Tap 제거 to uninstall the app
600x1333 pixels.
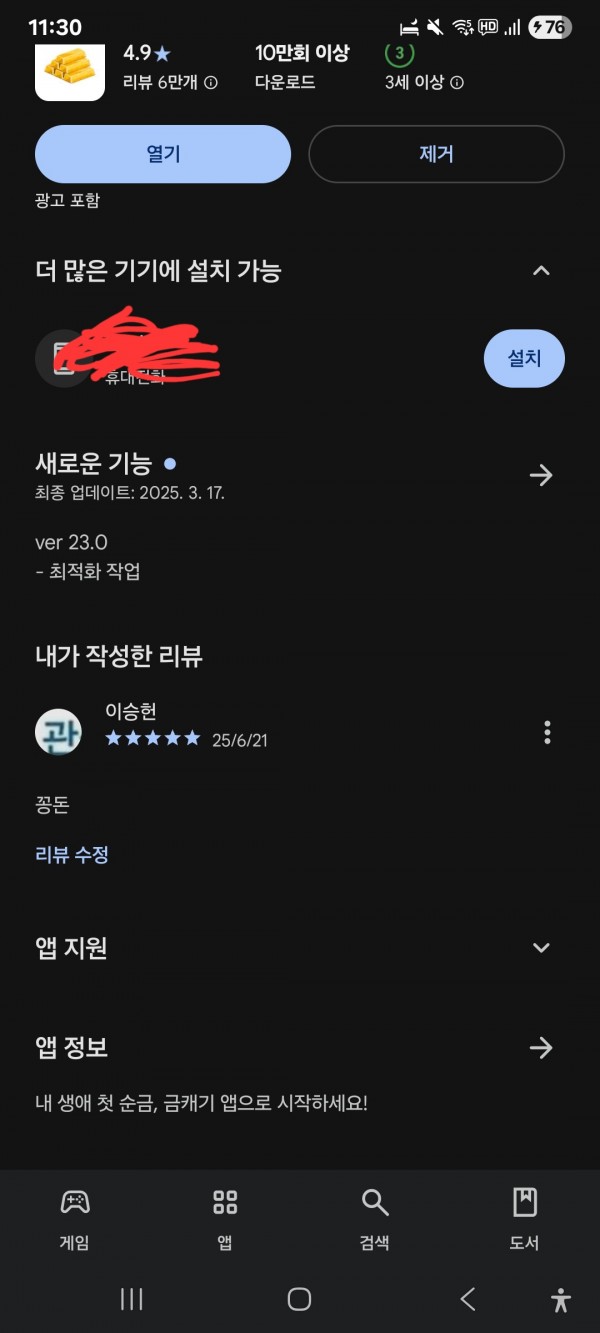[436, 154]
